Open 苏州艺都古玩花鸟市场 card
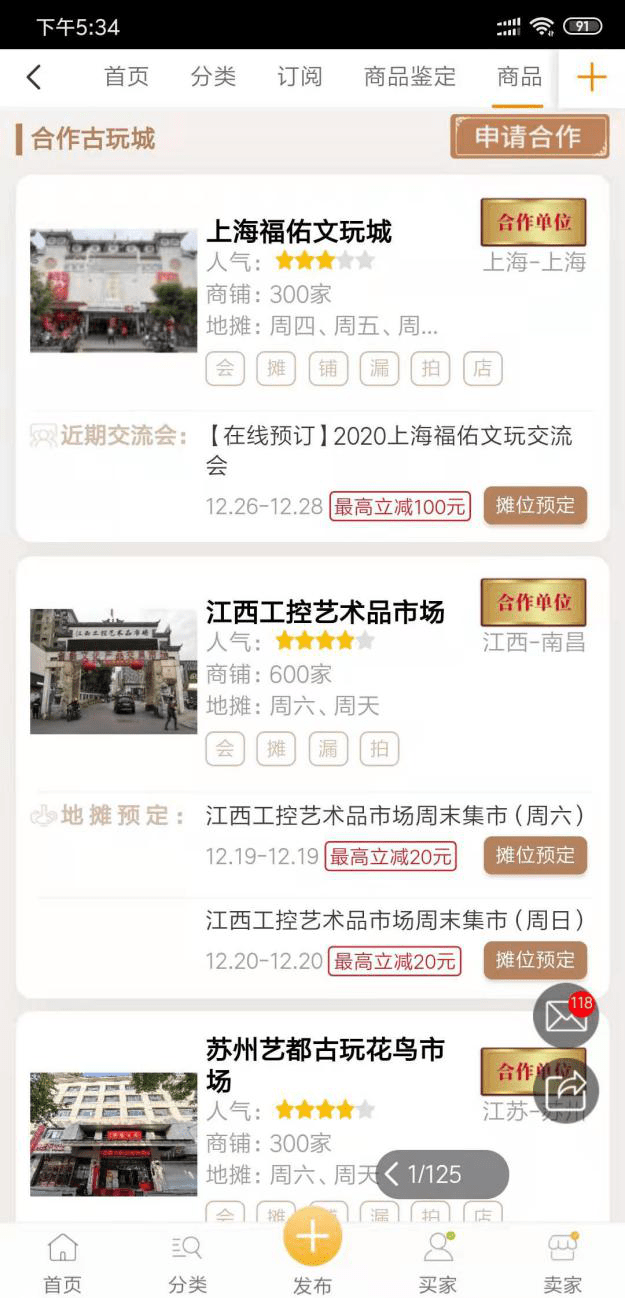 325,1064
